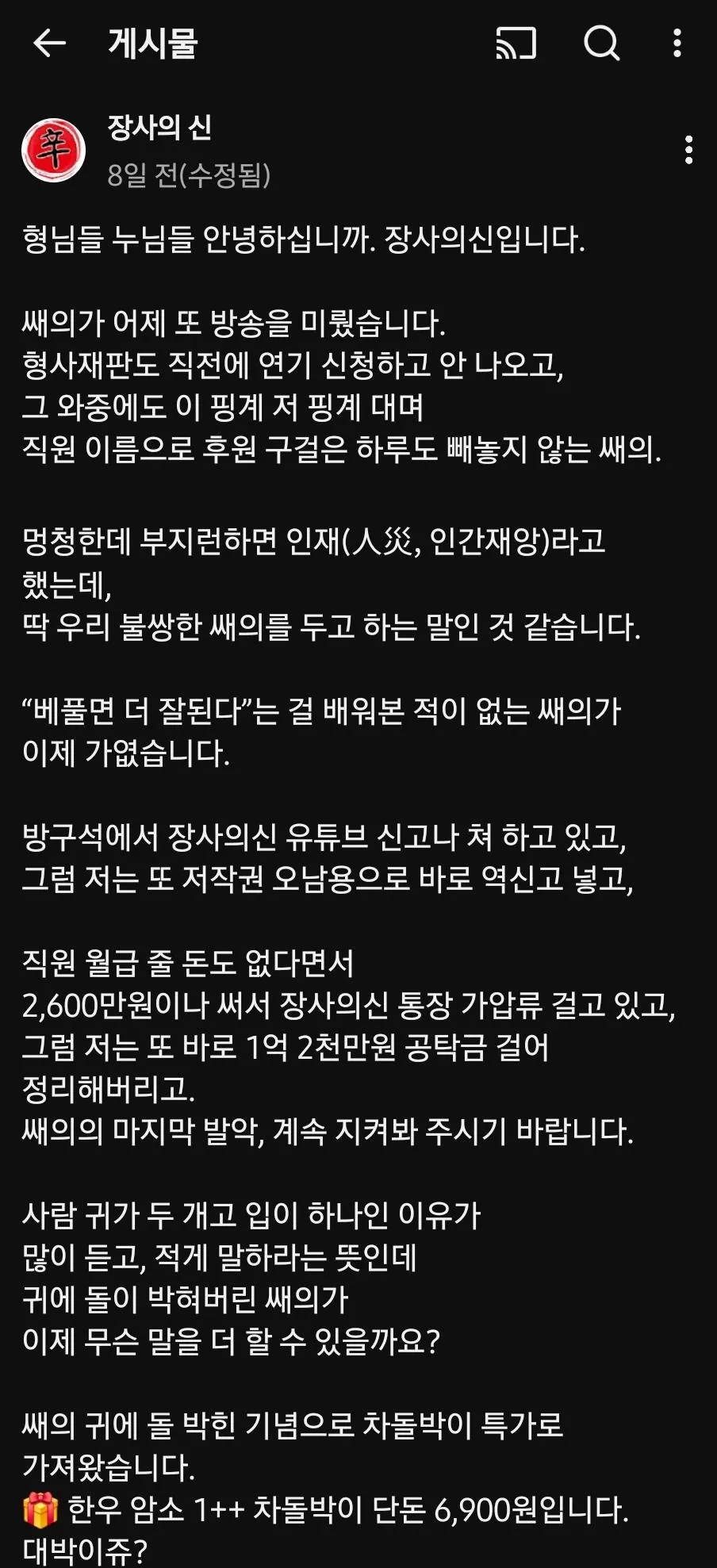Go back from the 게시물 page
The image size is (717, 1568).
49,44
